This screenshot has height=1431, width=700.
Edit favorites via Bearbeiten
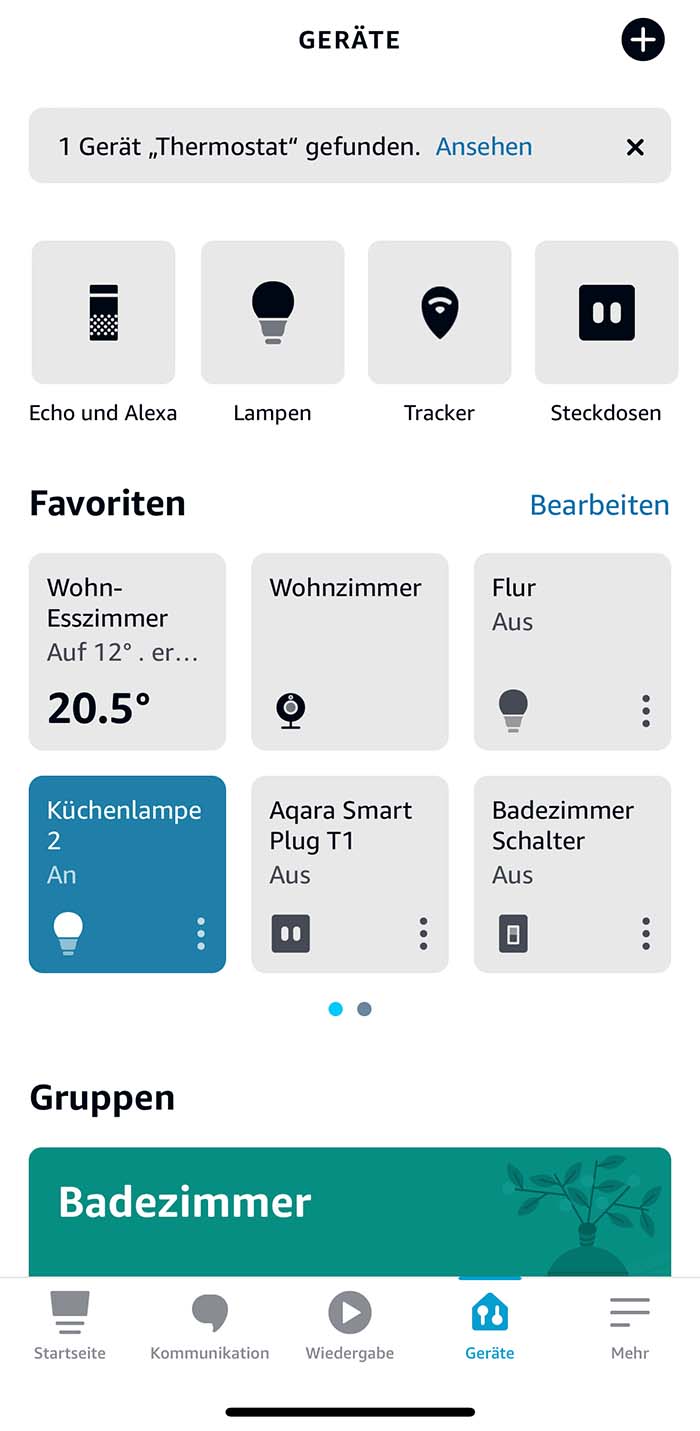[599, 505]
